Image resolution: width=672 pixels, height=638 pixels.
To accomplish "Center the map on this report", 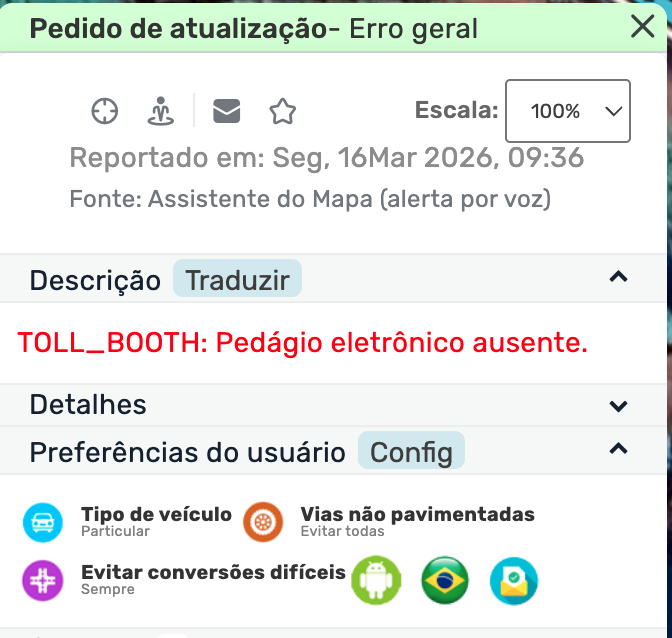I will tap(105, 111).
